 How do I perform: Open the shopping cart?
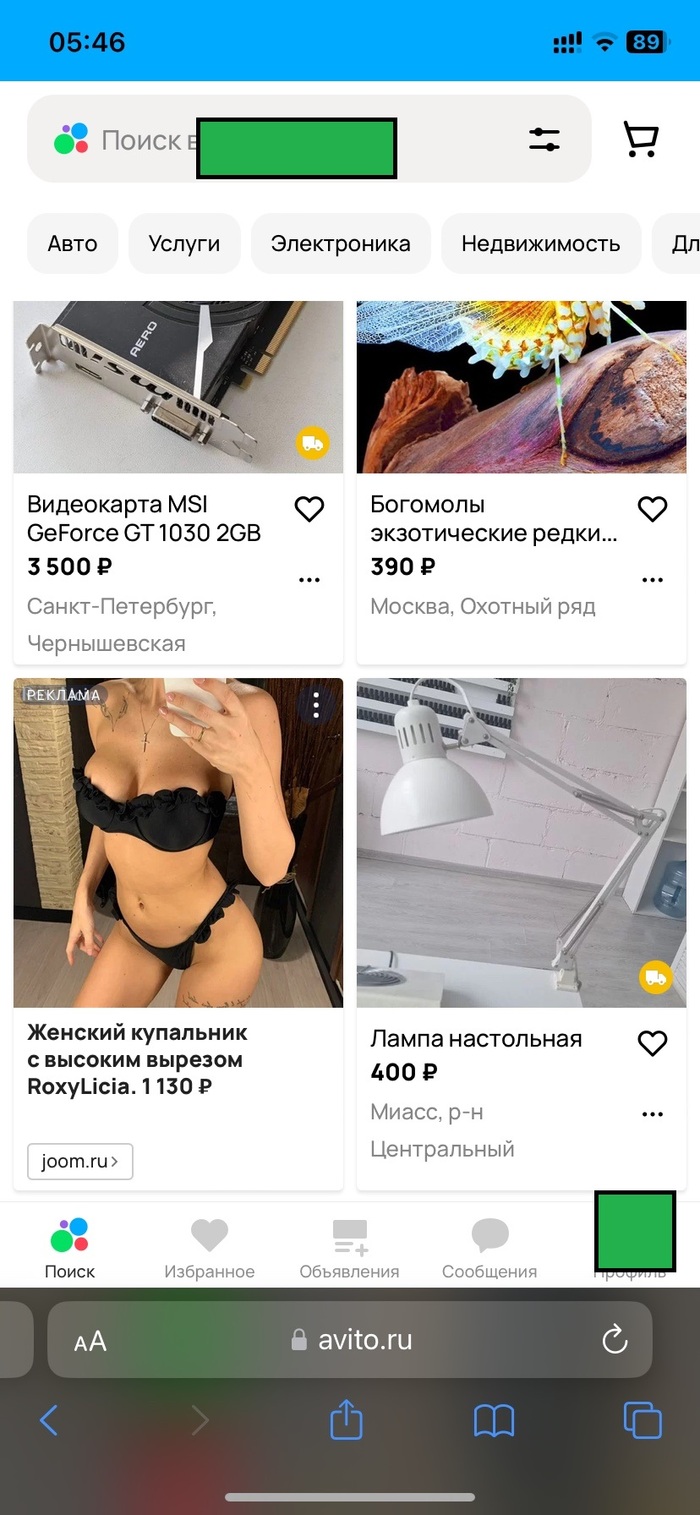[640, 140]
